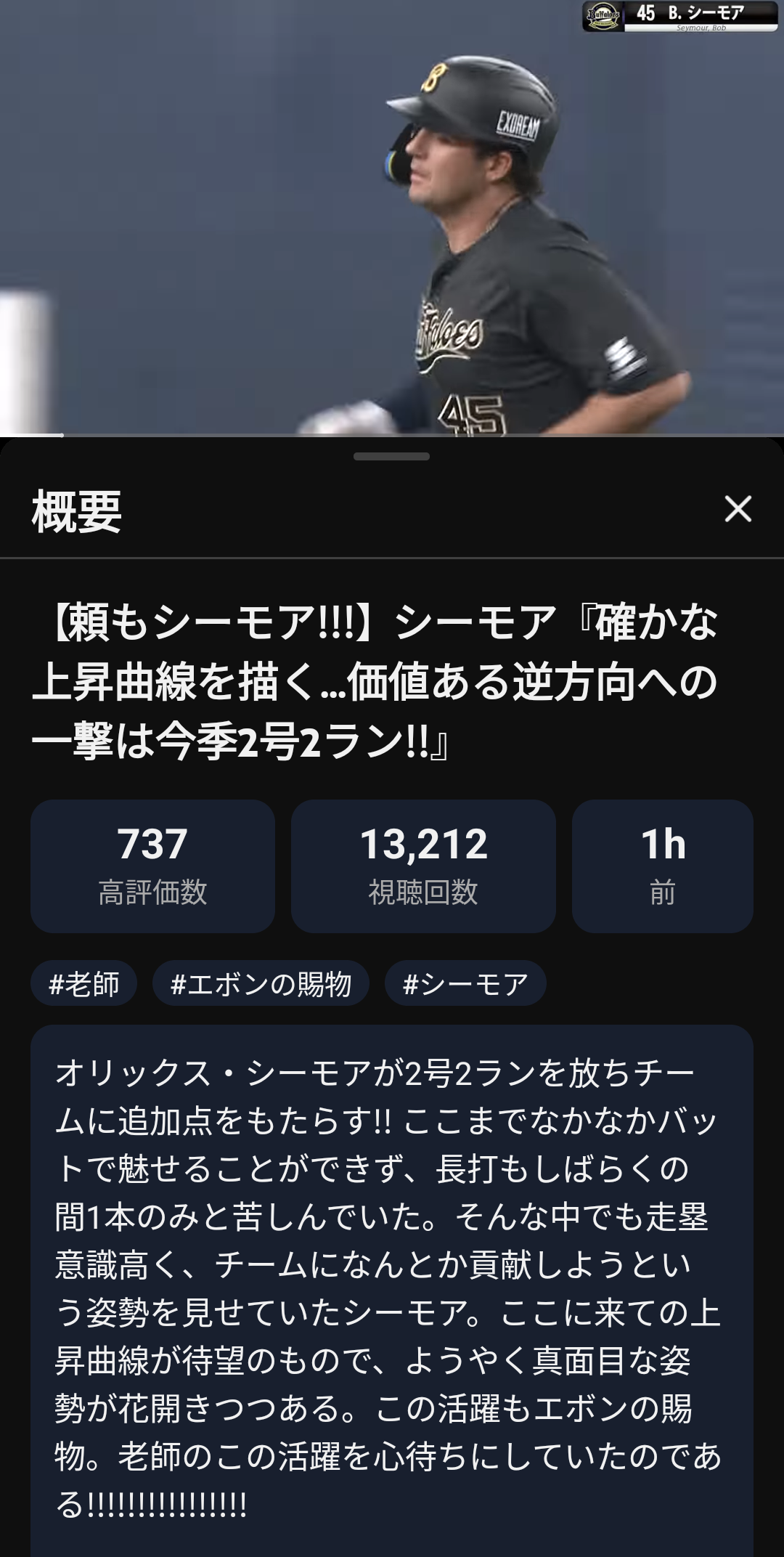Close the 概要 description panel
Image resolution: width=784 pixels, height=1557 pixels.
[738, 510]
